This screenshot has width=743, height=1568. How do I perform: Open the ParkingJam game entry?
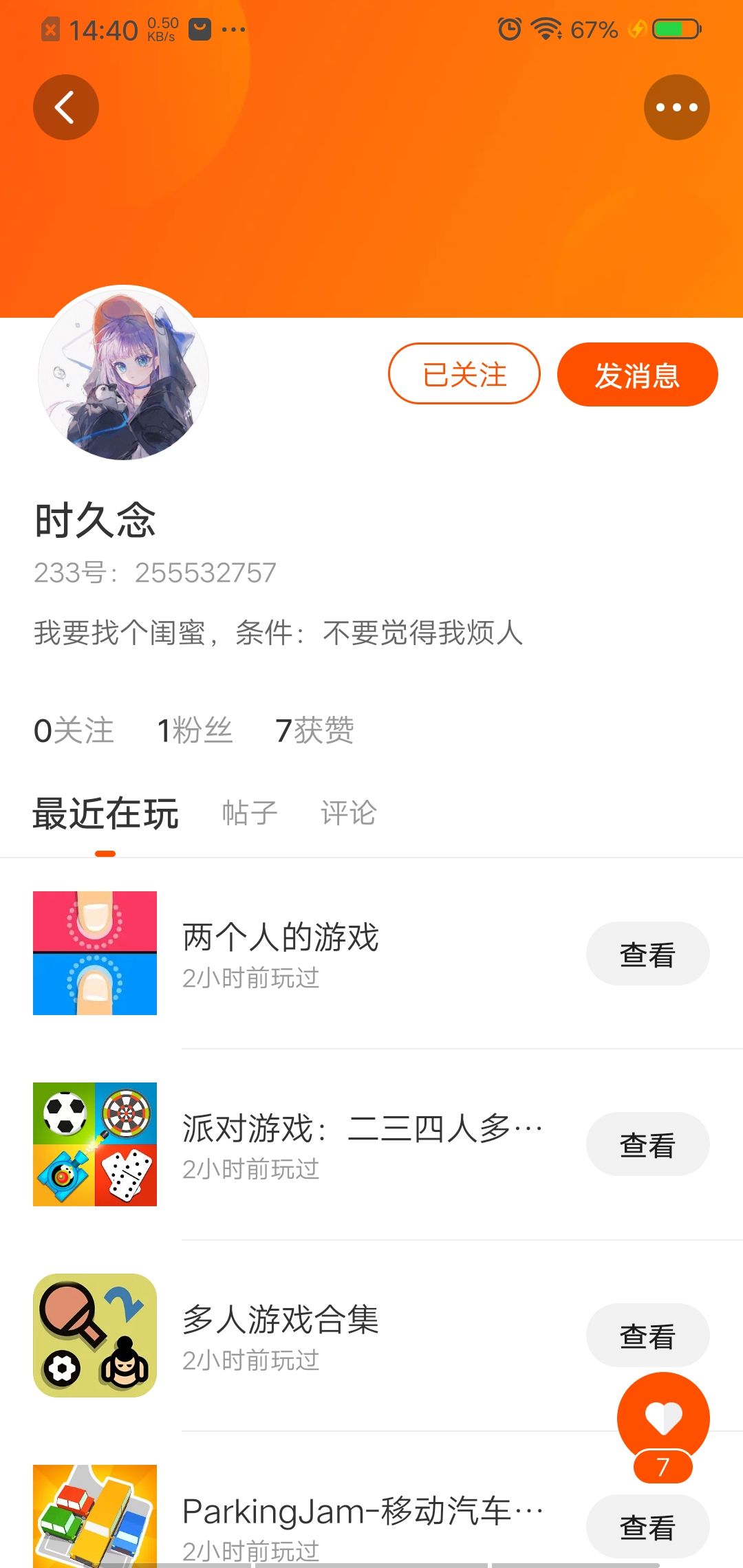tap(362, 1520)
